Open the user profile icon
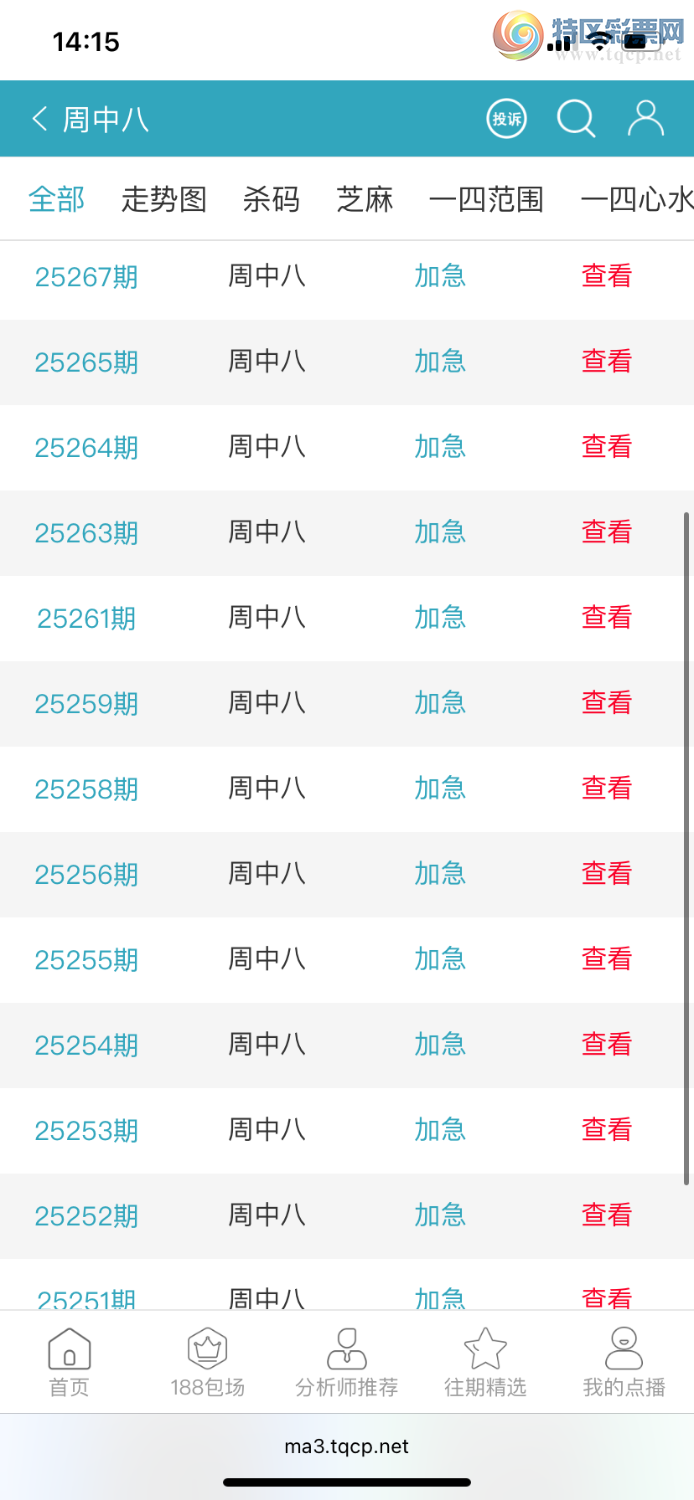 tap(645, 119)
